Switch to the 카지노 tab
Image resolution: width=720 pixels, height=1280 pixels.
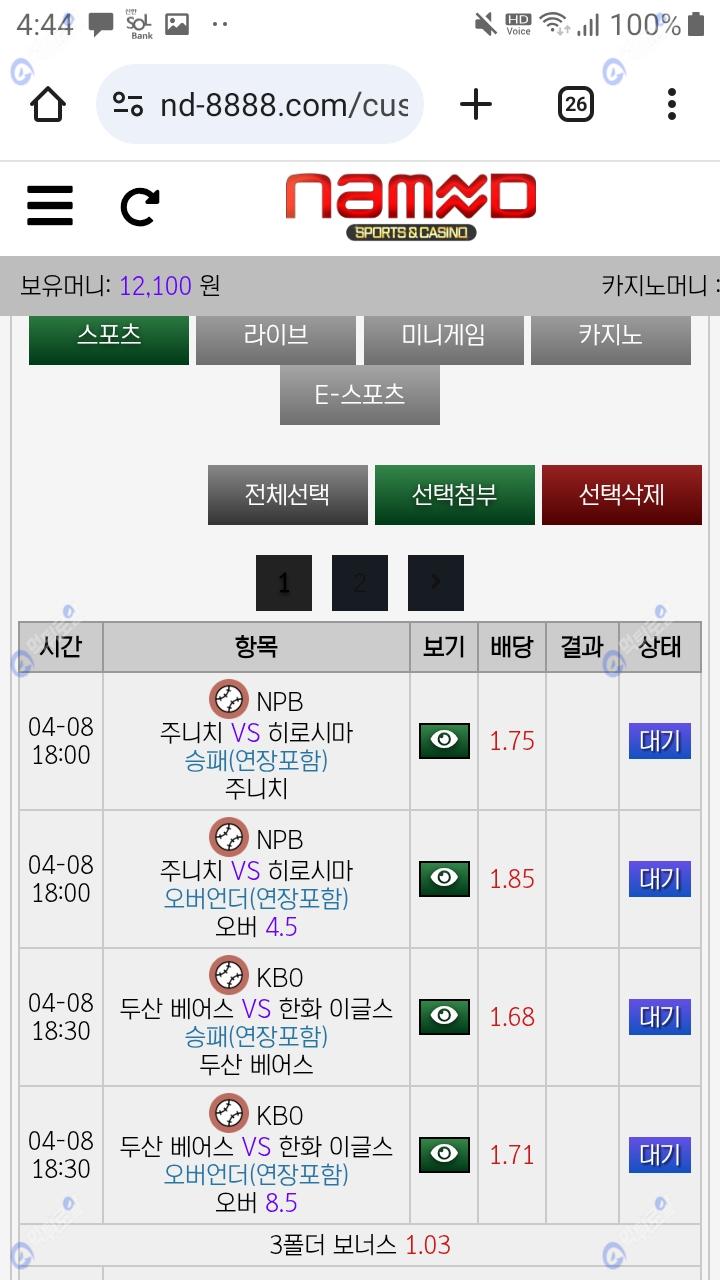tap(610, 338)
